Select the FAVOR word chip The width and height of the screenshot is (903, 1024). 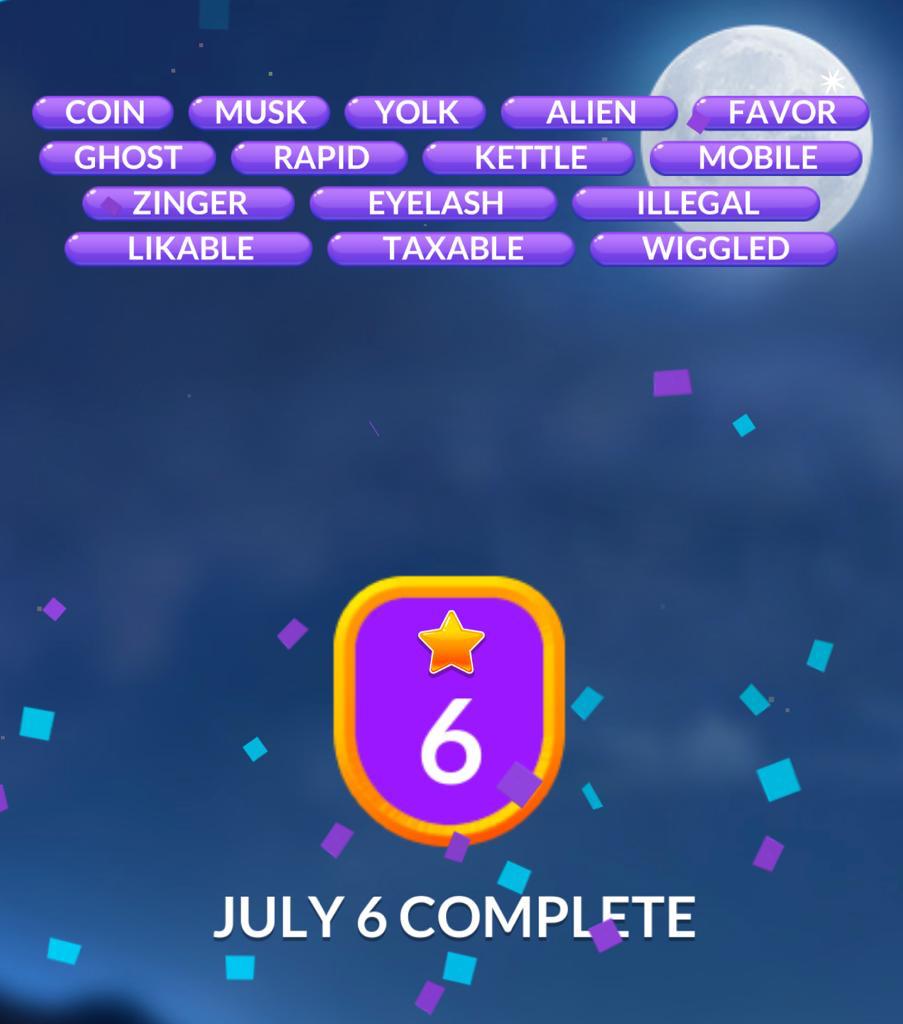click(x=781, y=112)
